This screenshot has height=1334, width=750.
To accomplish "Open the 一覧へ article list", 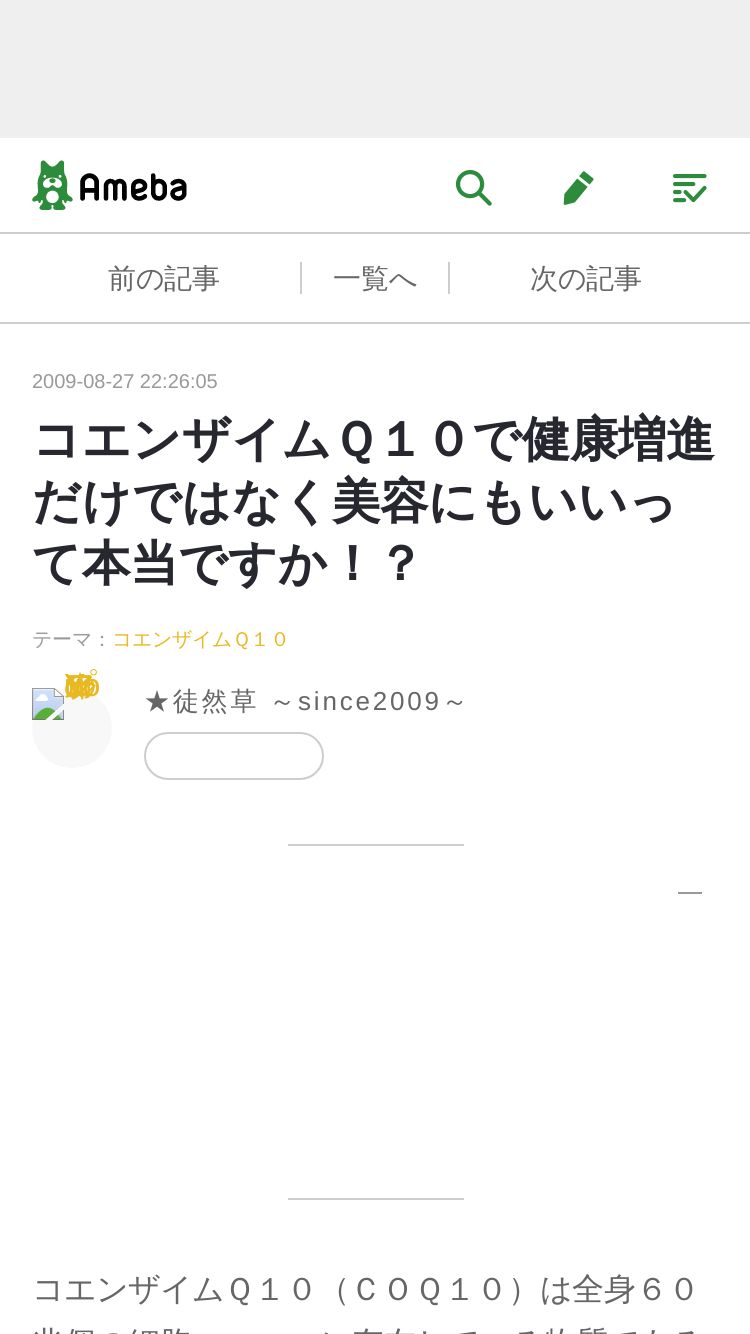I will 375,279.
